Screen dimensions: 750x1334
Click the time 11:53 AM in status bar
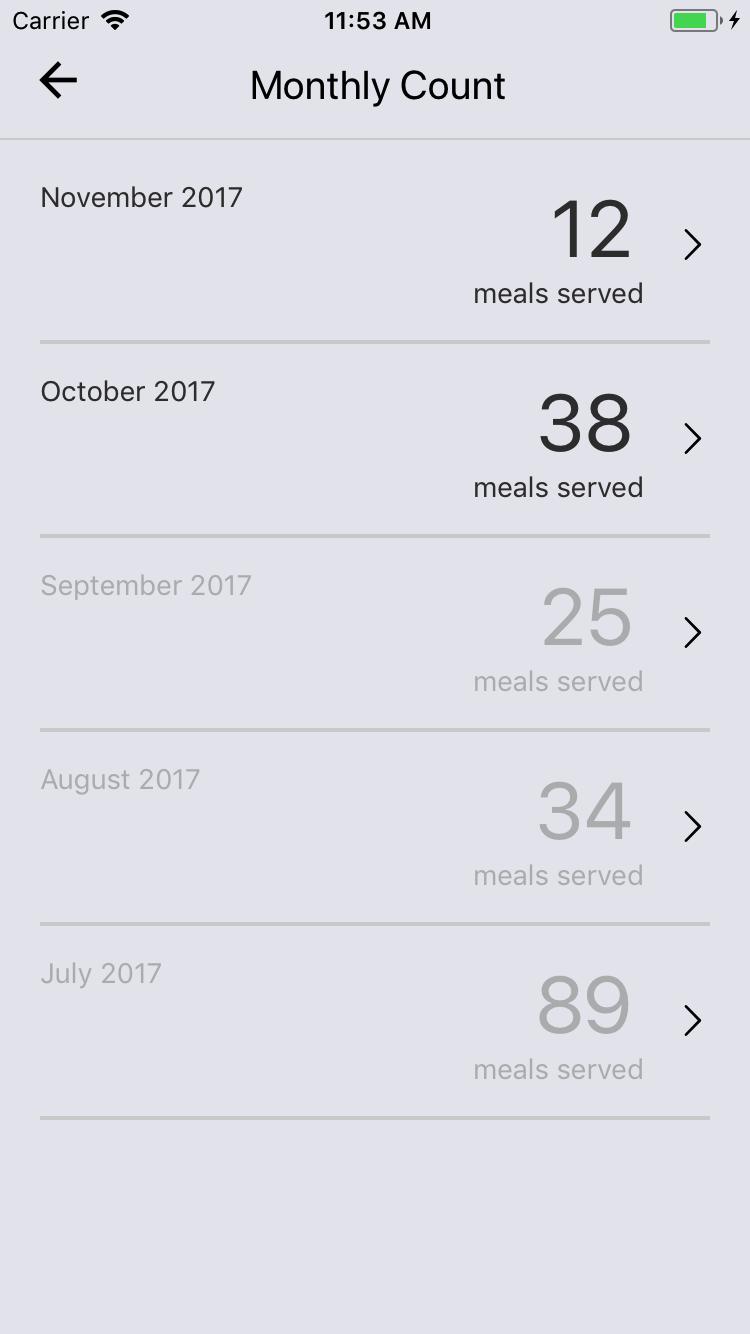378,19
